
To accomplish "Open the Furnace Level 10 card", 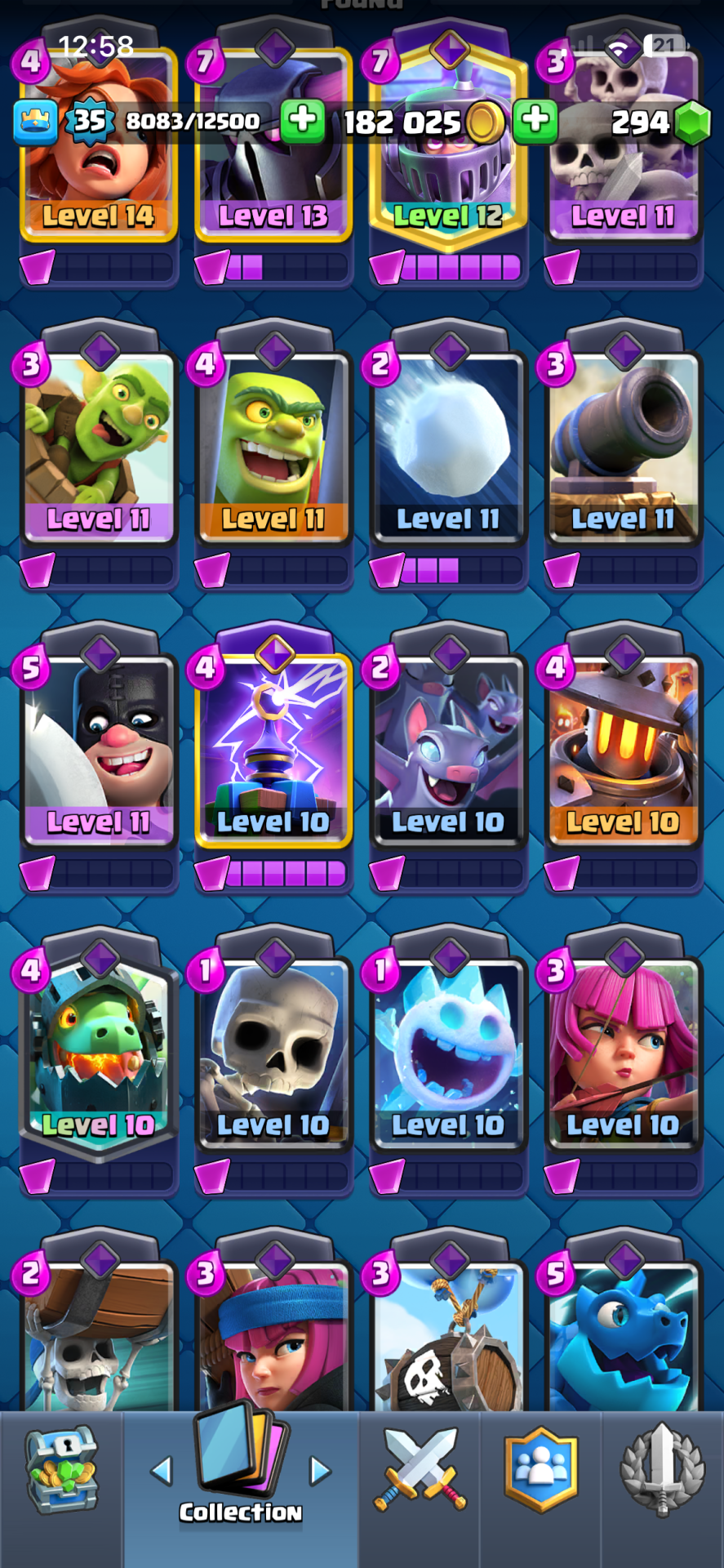I will tap(623, 751).
